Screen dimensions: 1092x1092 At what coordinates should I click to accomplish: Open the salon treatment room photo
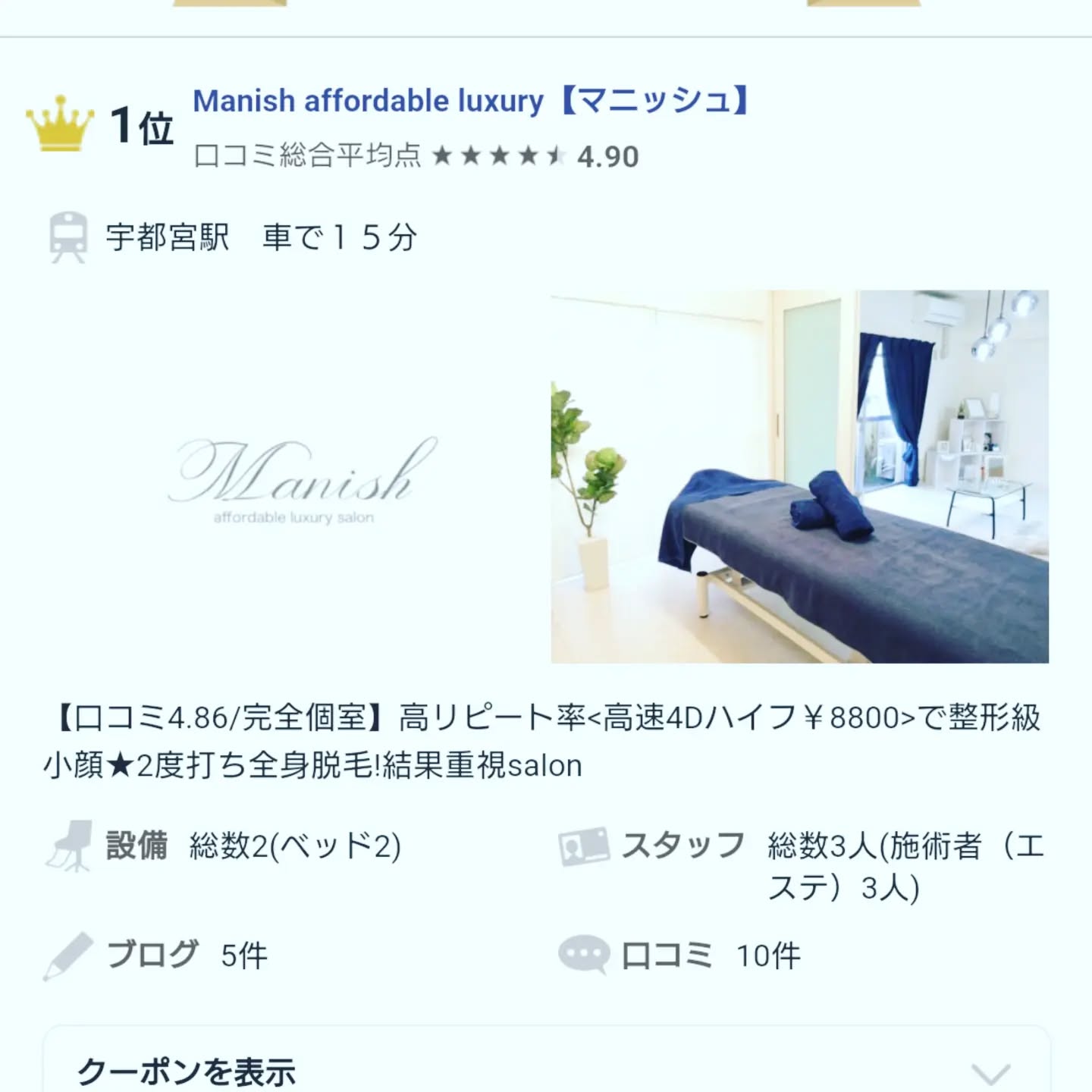pos(799,476)
